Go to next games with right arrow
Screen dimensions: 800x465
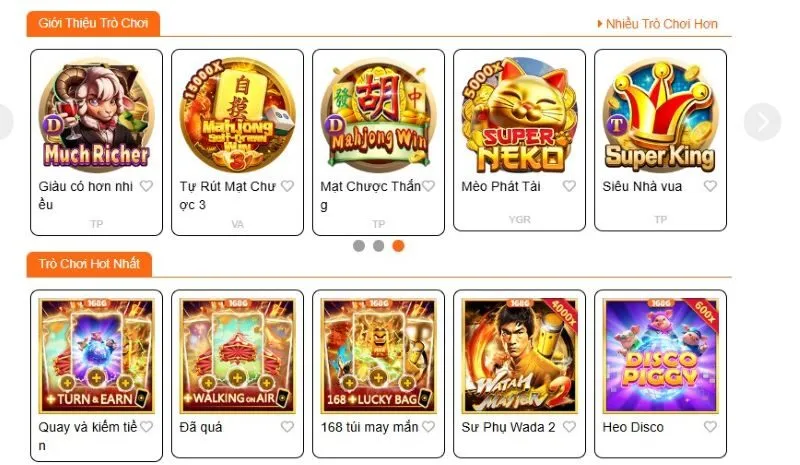tap(762, 122)
